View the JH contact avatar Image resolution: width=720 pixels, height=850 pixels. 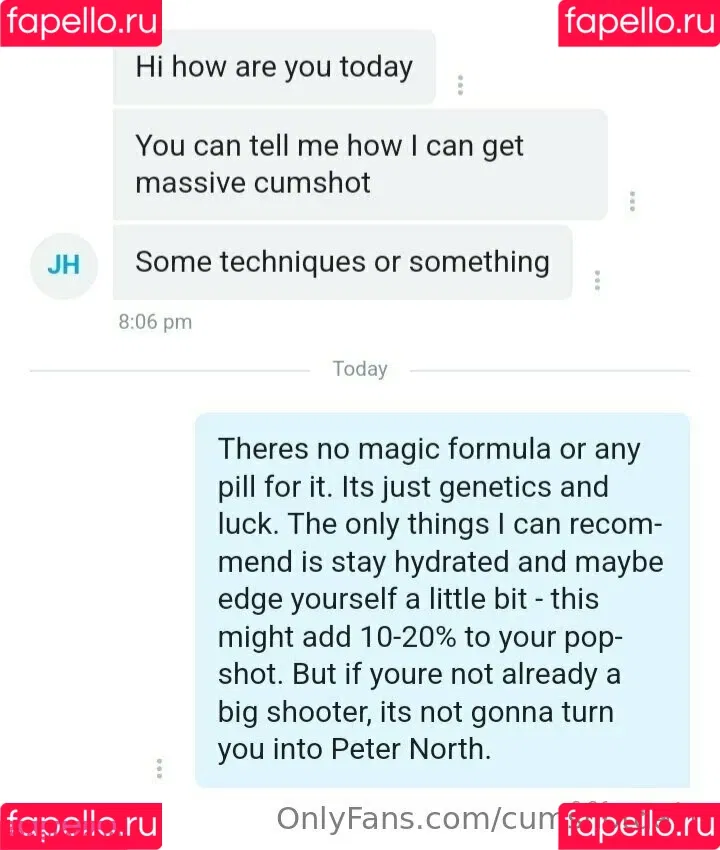64,266
